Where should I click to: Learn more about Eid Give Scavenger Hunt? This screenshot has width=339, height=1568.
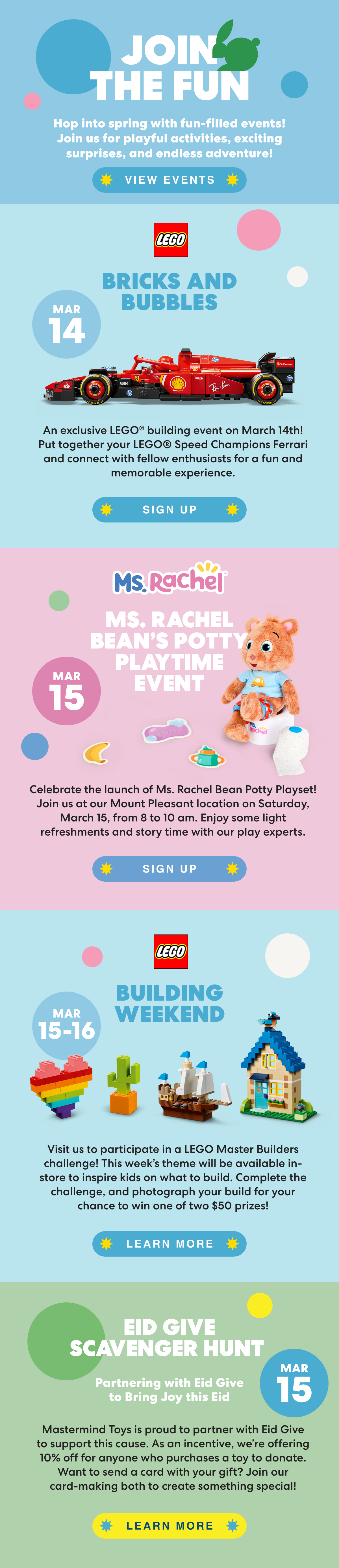pos(169,1525)
